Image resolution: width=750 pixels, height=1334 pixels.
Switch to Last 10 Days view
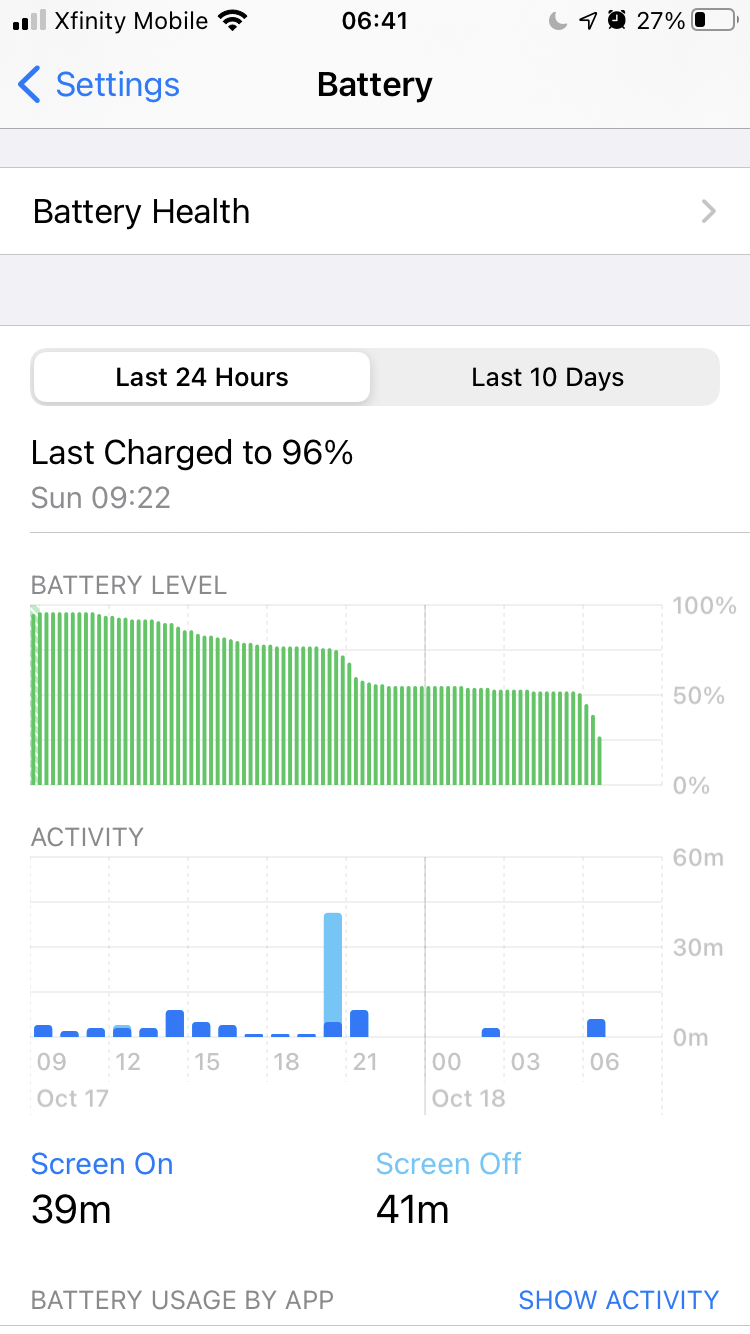[x=547, y=377]
